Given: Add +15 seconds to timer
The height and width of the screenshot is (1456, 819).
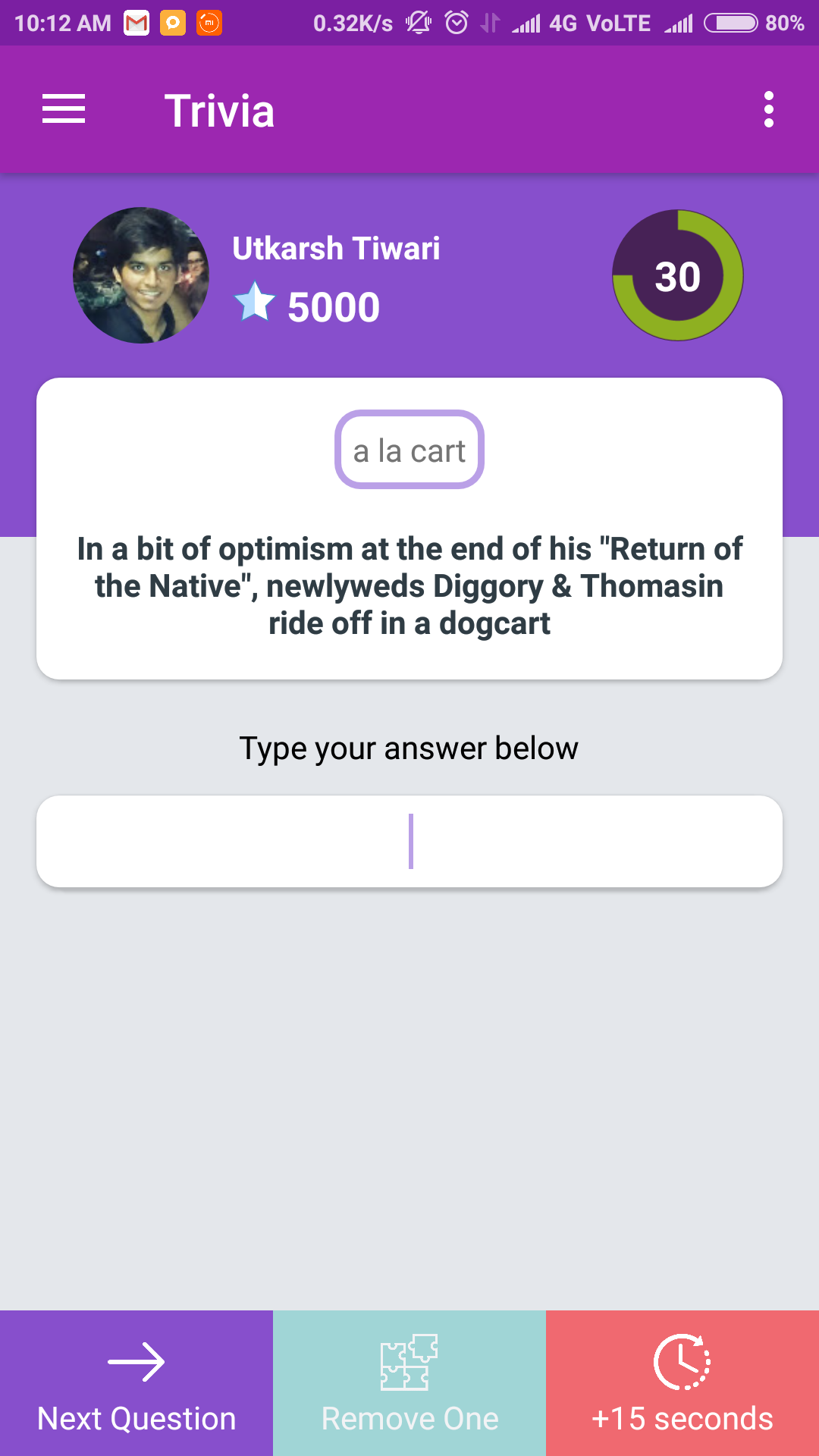Looking at the screenshot, I should [x=682, y=1383].
